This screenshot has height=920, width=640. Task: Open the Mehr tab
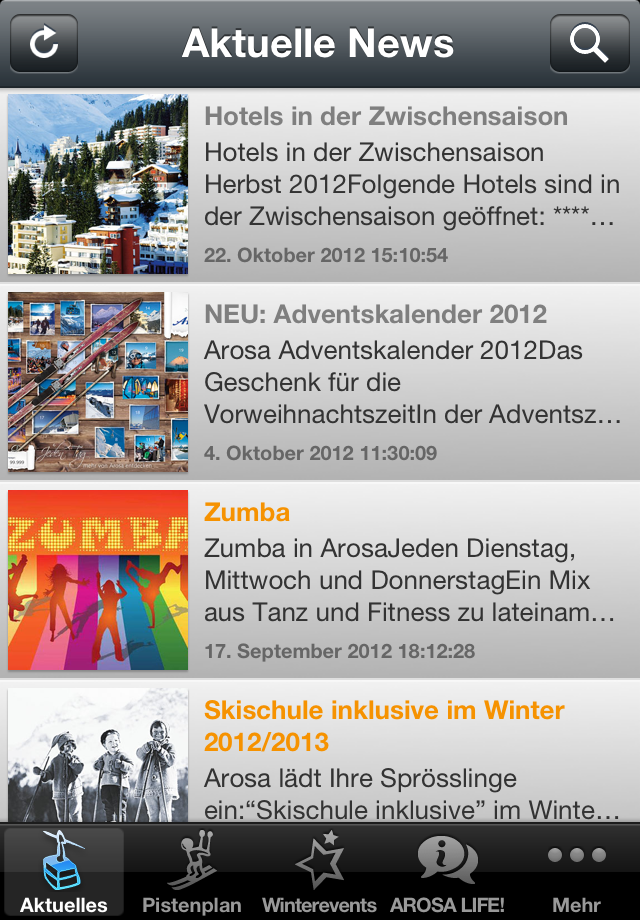point(577,872)
